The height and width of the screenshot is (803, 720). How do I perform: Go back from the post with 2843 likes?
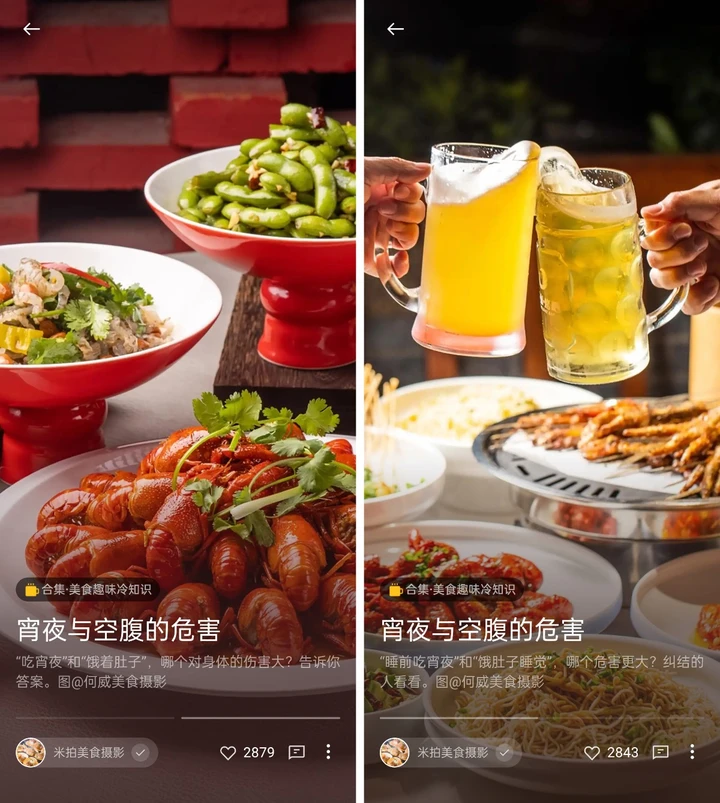[395, 29]
